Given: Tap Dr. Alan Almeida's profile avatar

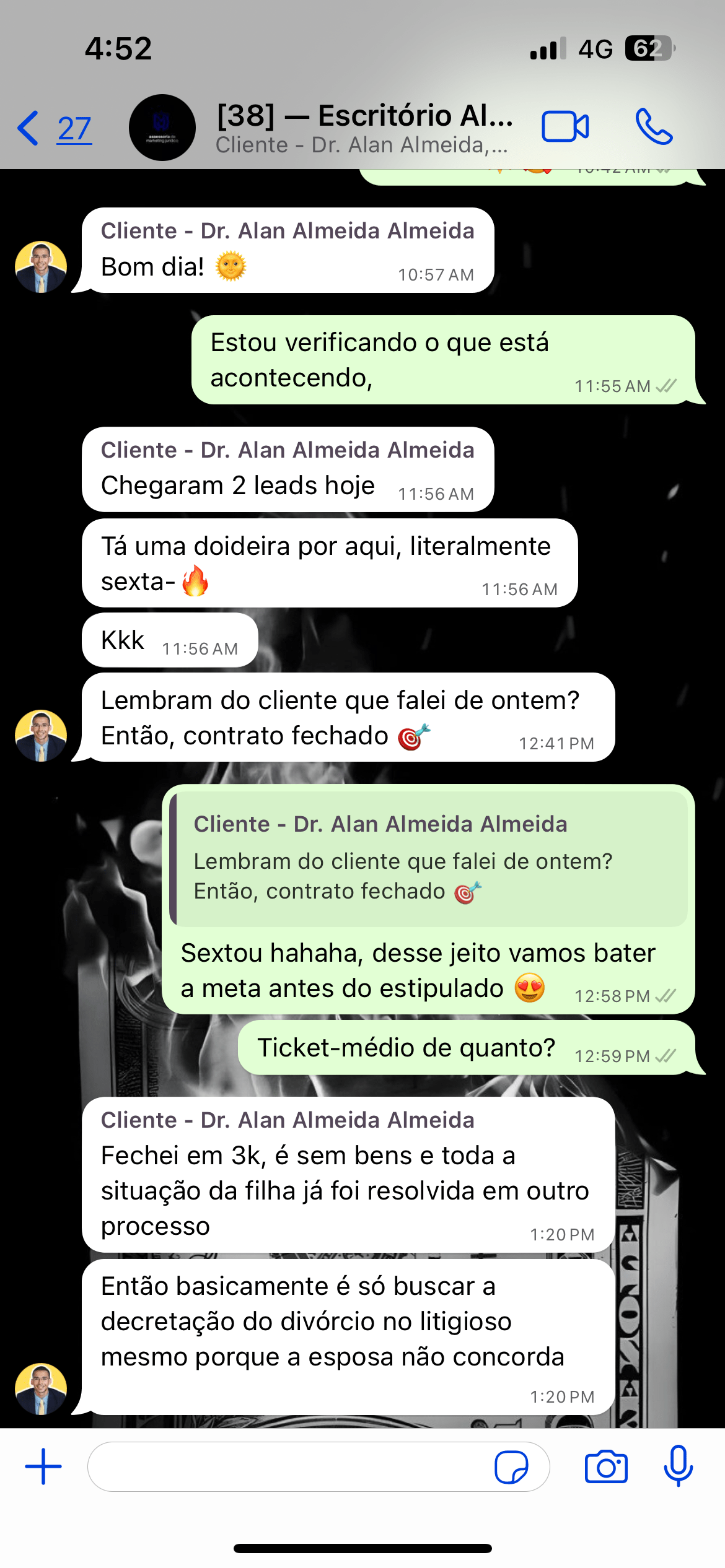Looking at the screenshot, I should coord(40,266).
